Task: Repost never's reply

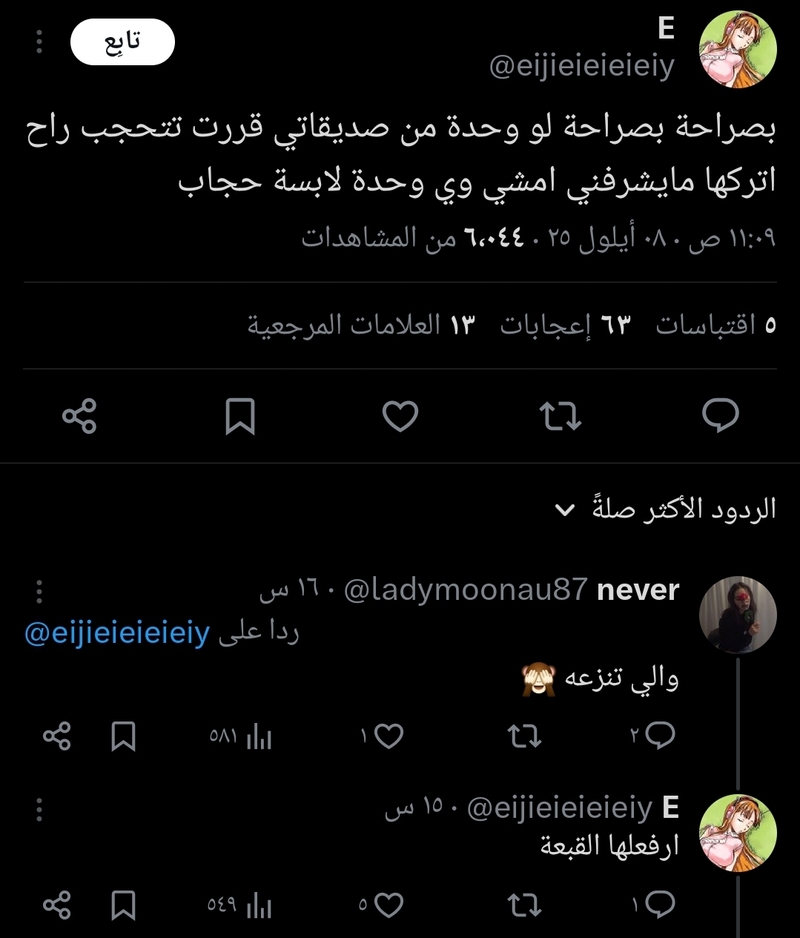Action: (524, 737)
